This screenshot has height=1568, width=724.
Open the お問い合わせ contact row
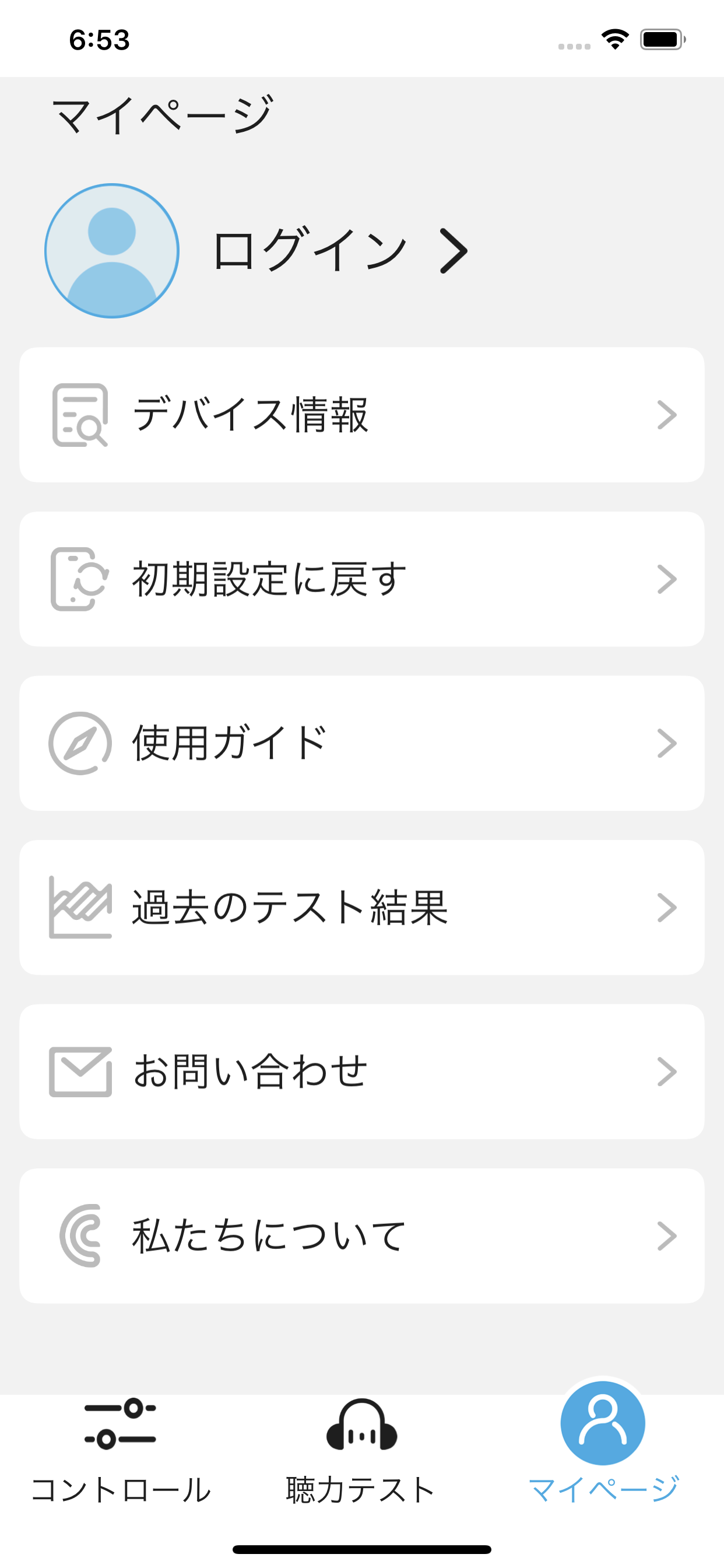click(362, 1072)
